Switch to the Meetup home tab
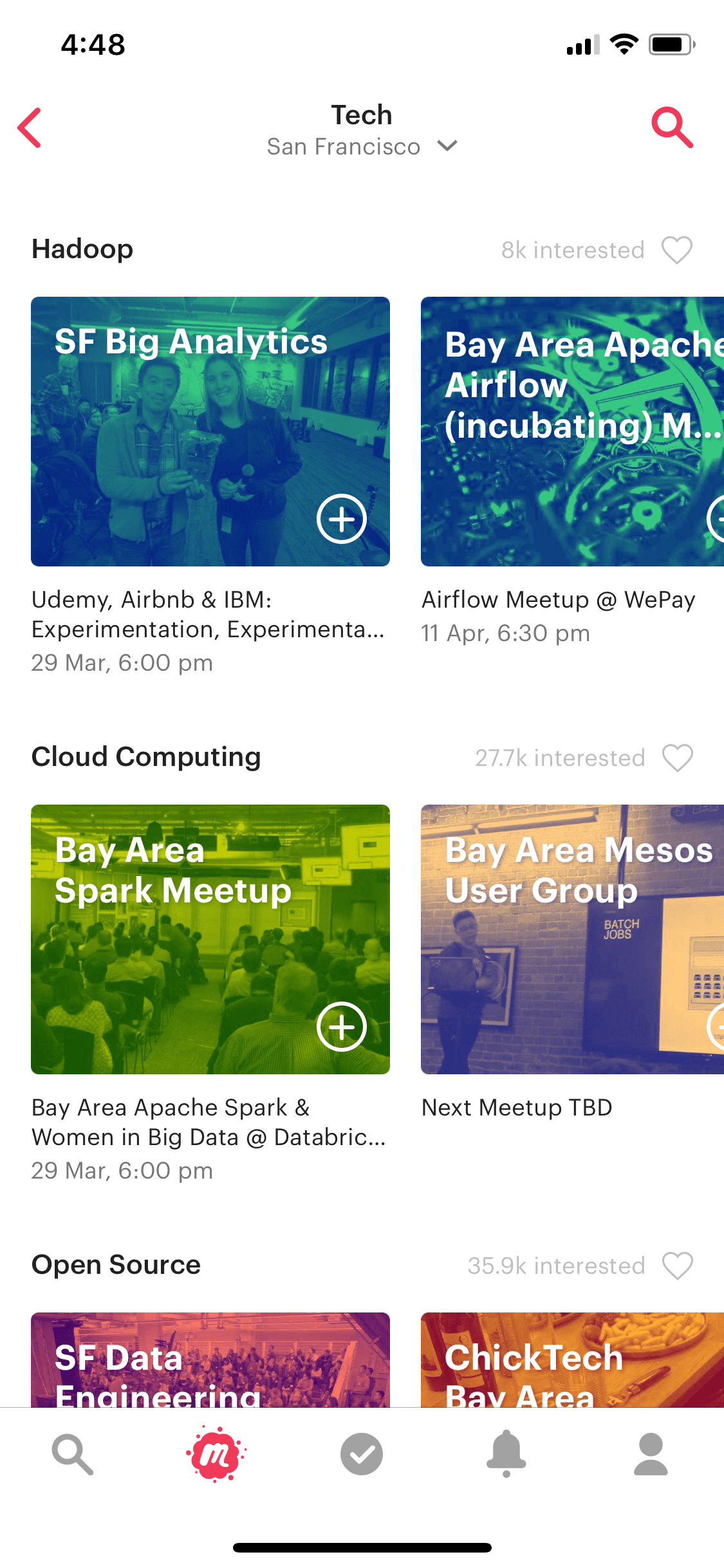This screenshot has height=1568, width=724. pos(217,1454)
